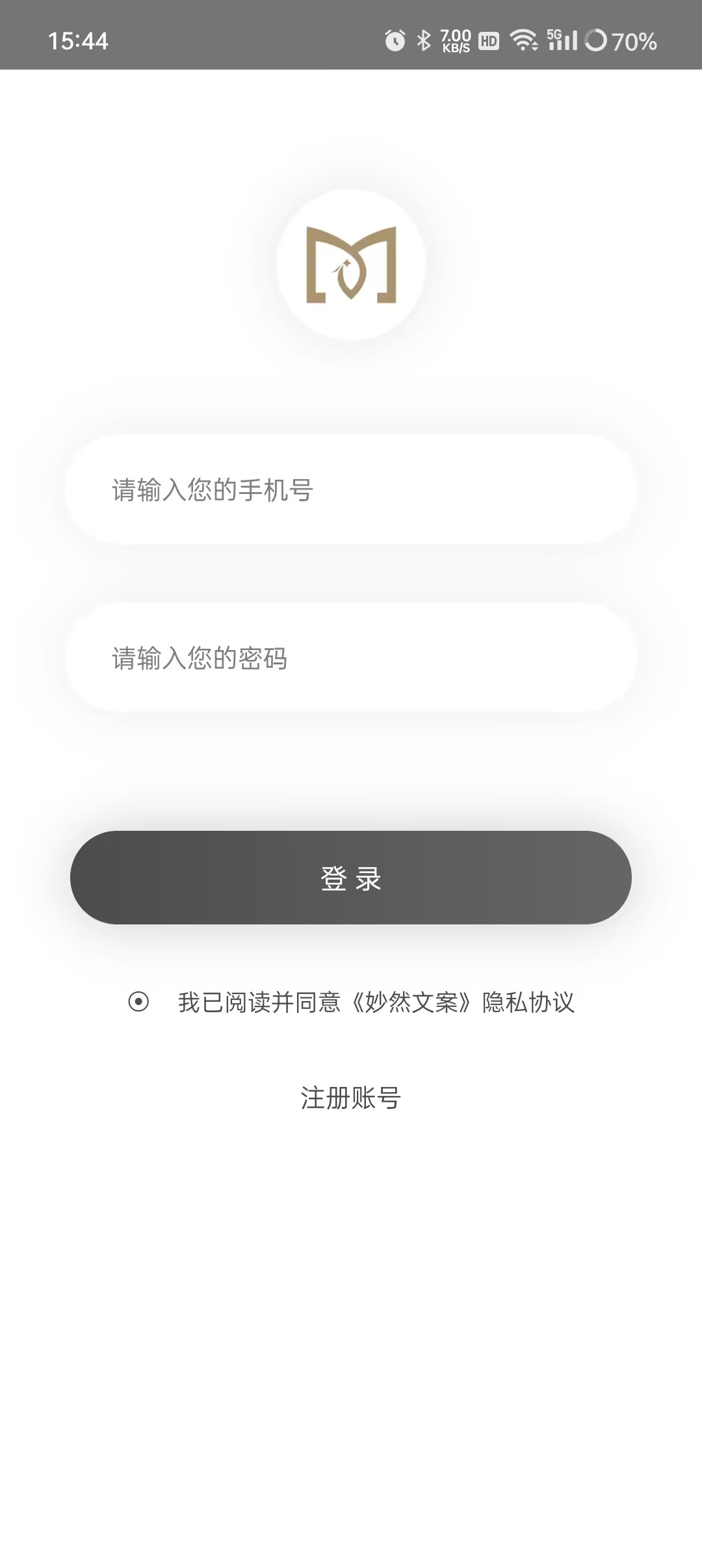Viewport: 702px width, 1568px height.
Task: Open the 注册账号 registration page
Action: tap(350, 1097)
